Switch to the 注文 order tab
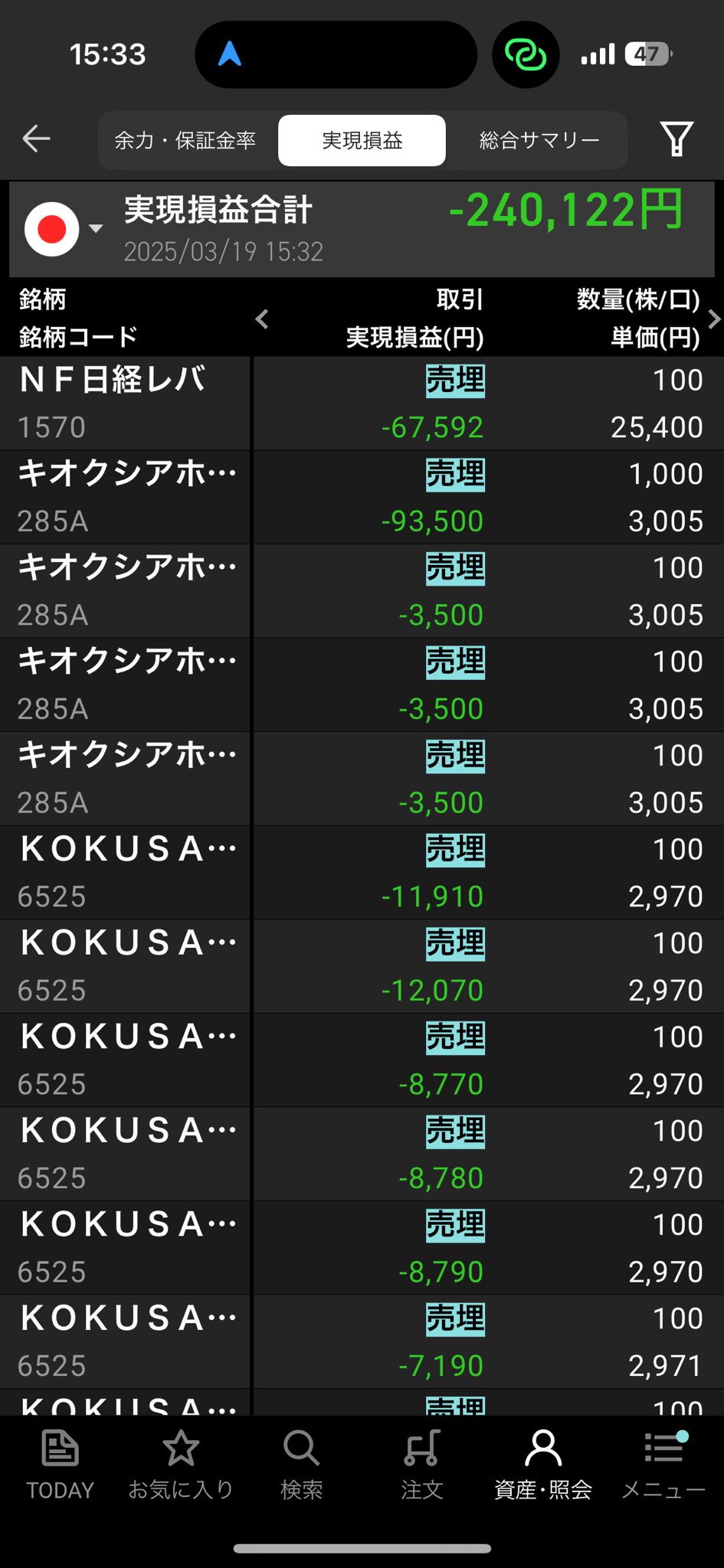The width and height of the screenshot is (724, 1568). [422, 1464]
